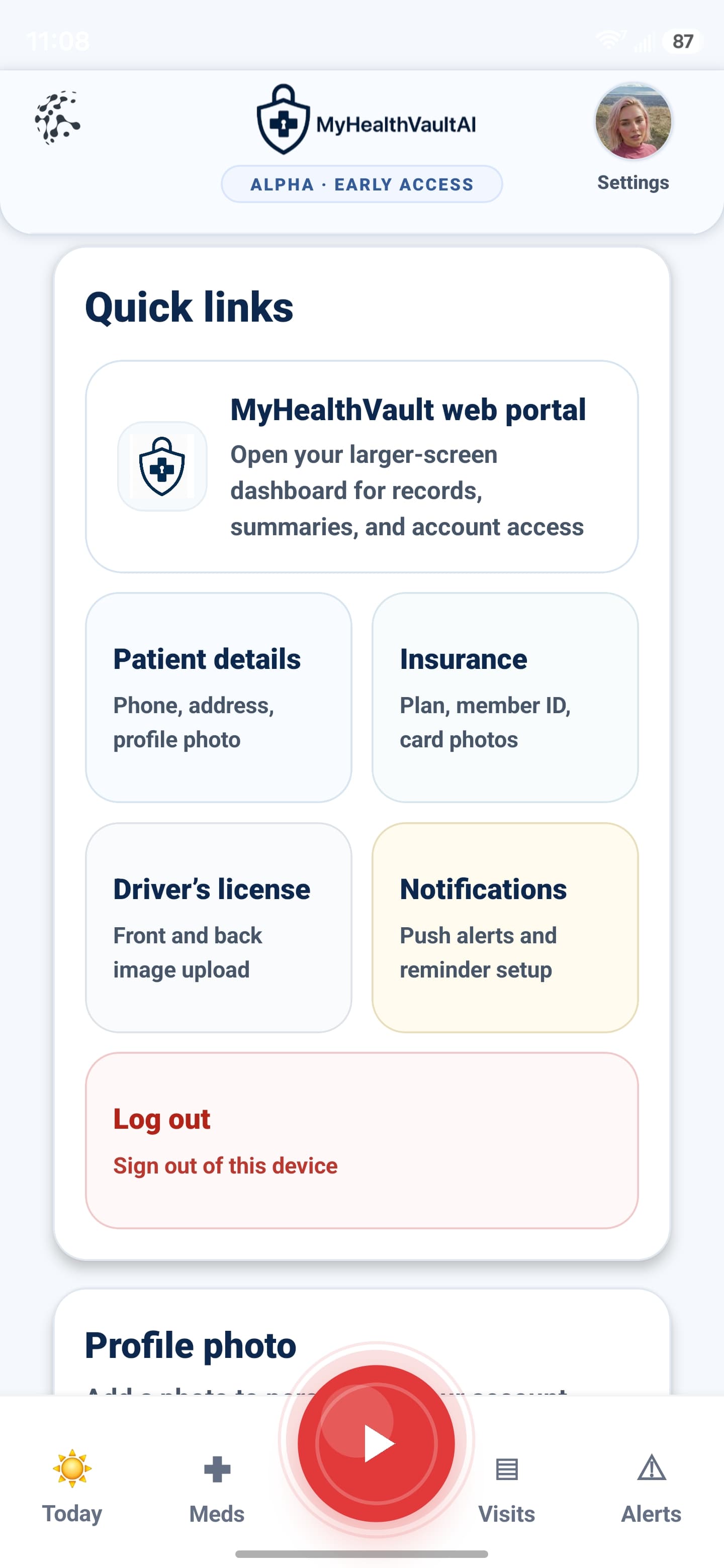Switch to the Visits tab

506,1485
